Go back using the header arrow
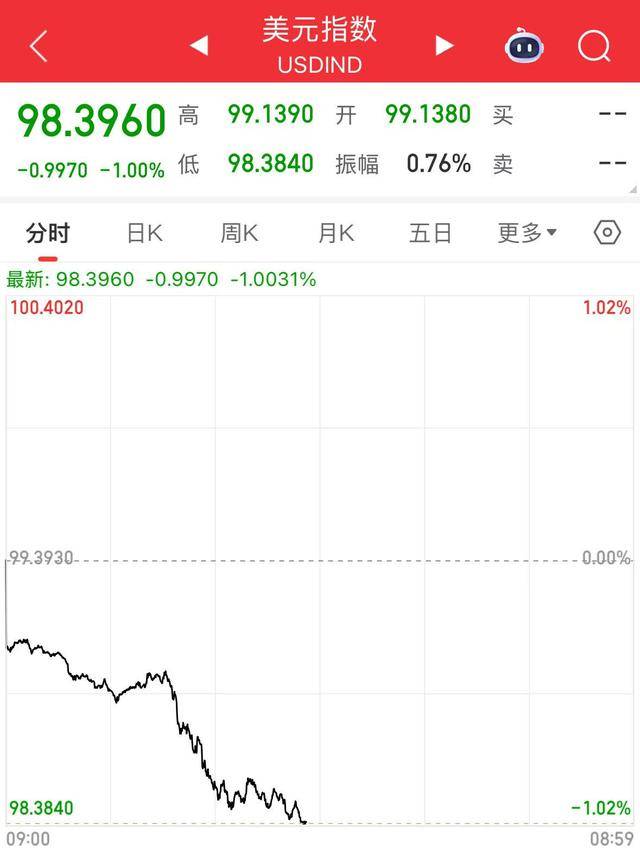The image size is (640, 848). pyautogui.click(x=39, y=45)
